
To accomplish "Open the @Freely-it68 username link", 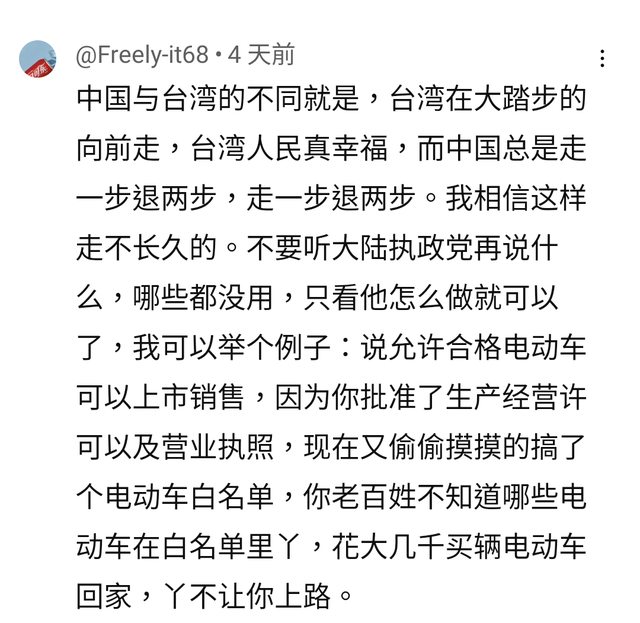I will 143,54.
